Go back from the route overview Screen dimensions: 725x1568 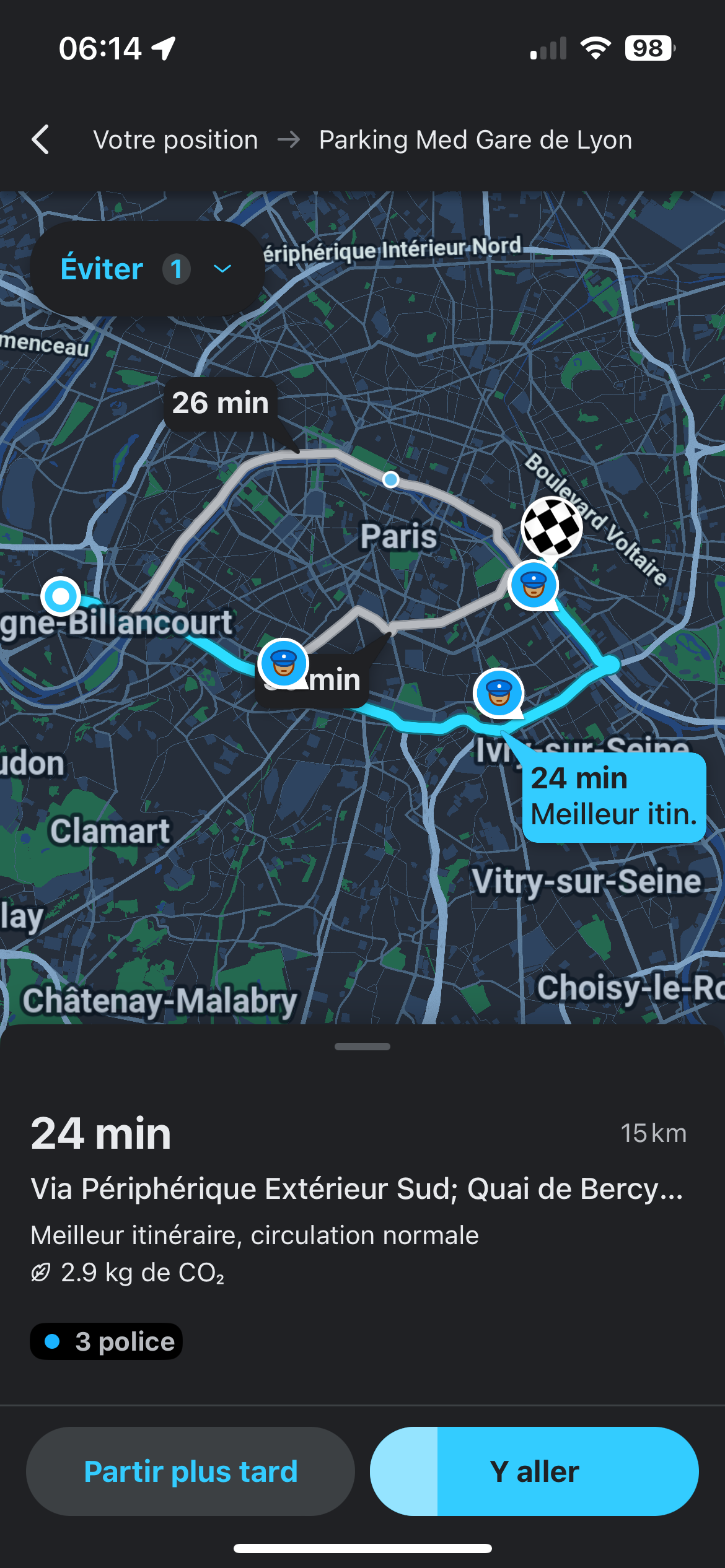point(41,139)
